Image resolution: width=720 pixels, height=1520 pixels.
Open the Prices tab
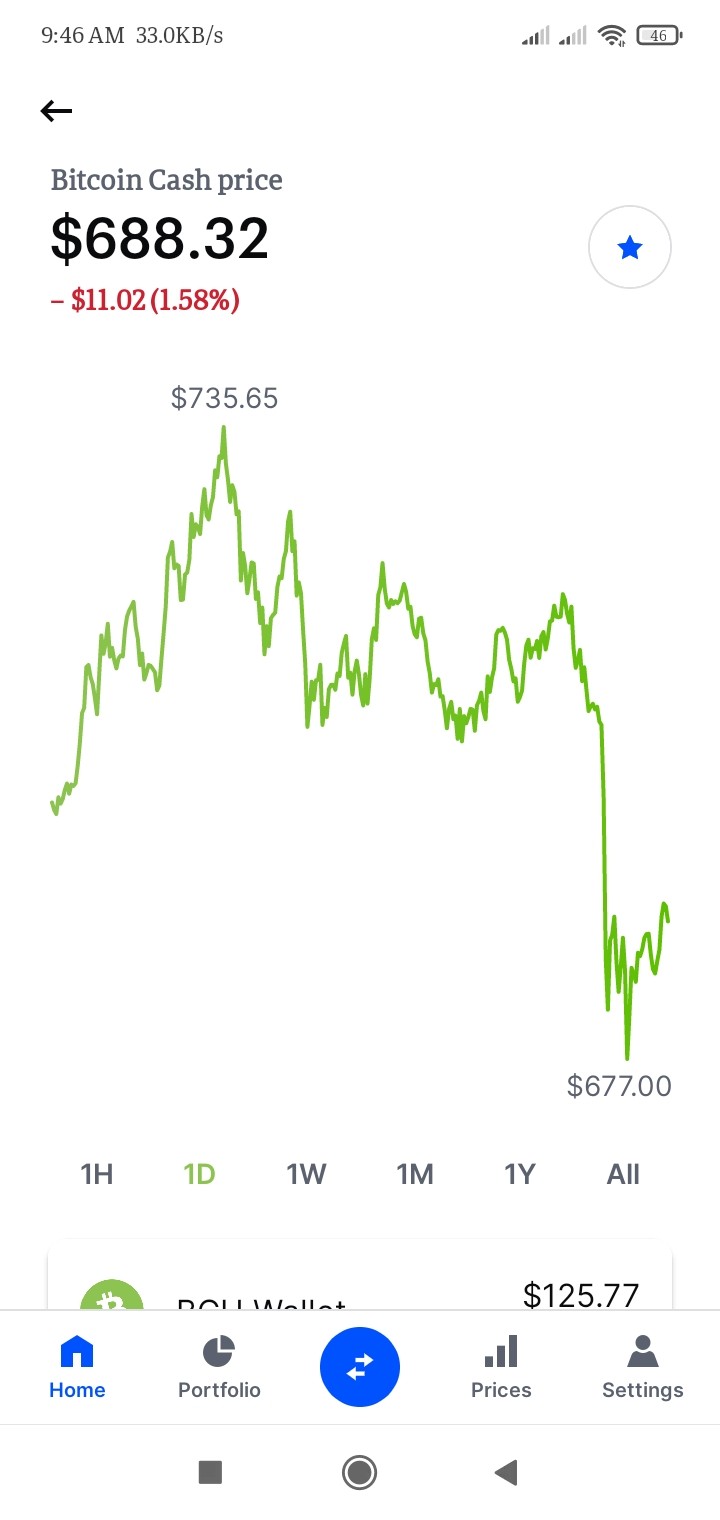[501, 1368]
